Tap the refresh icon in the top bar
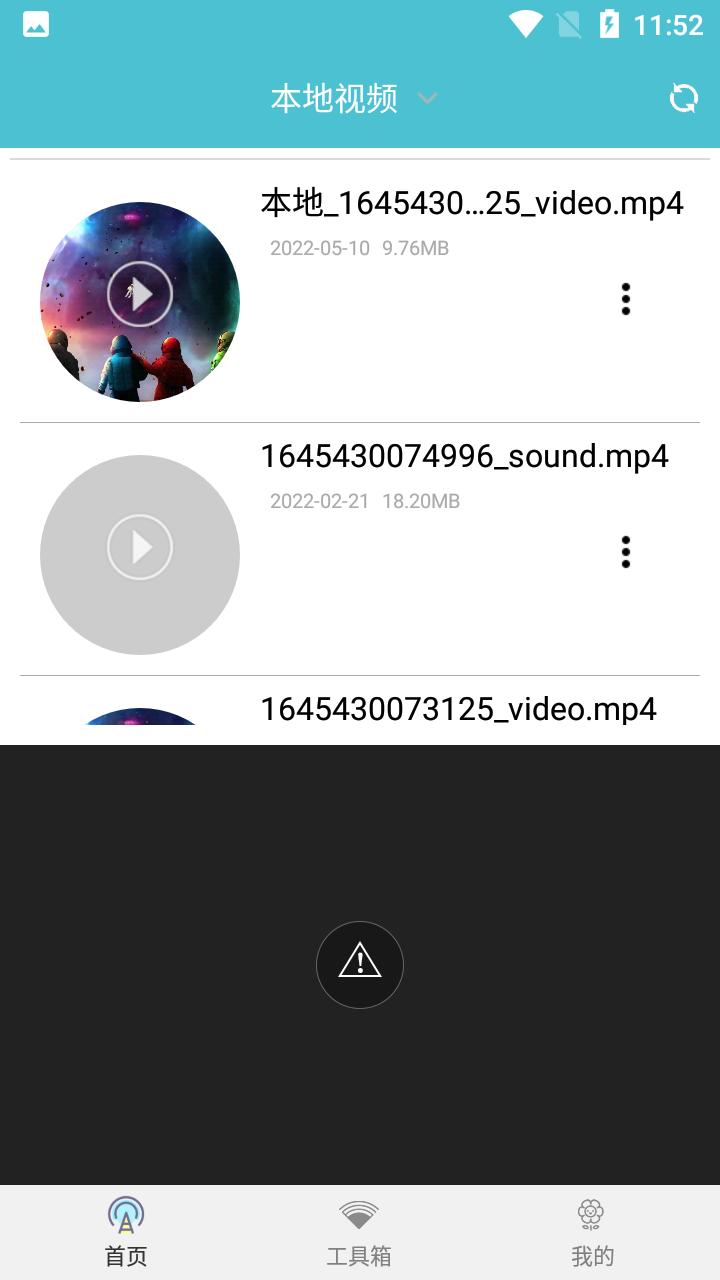Viewport: 720px width, 1280px height. coord(683,98)
